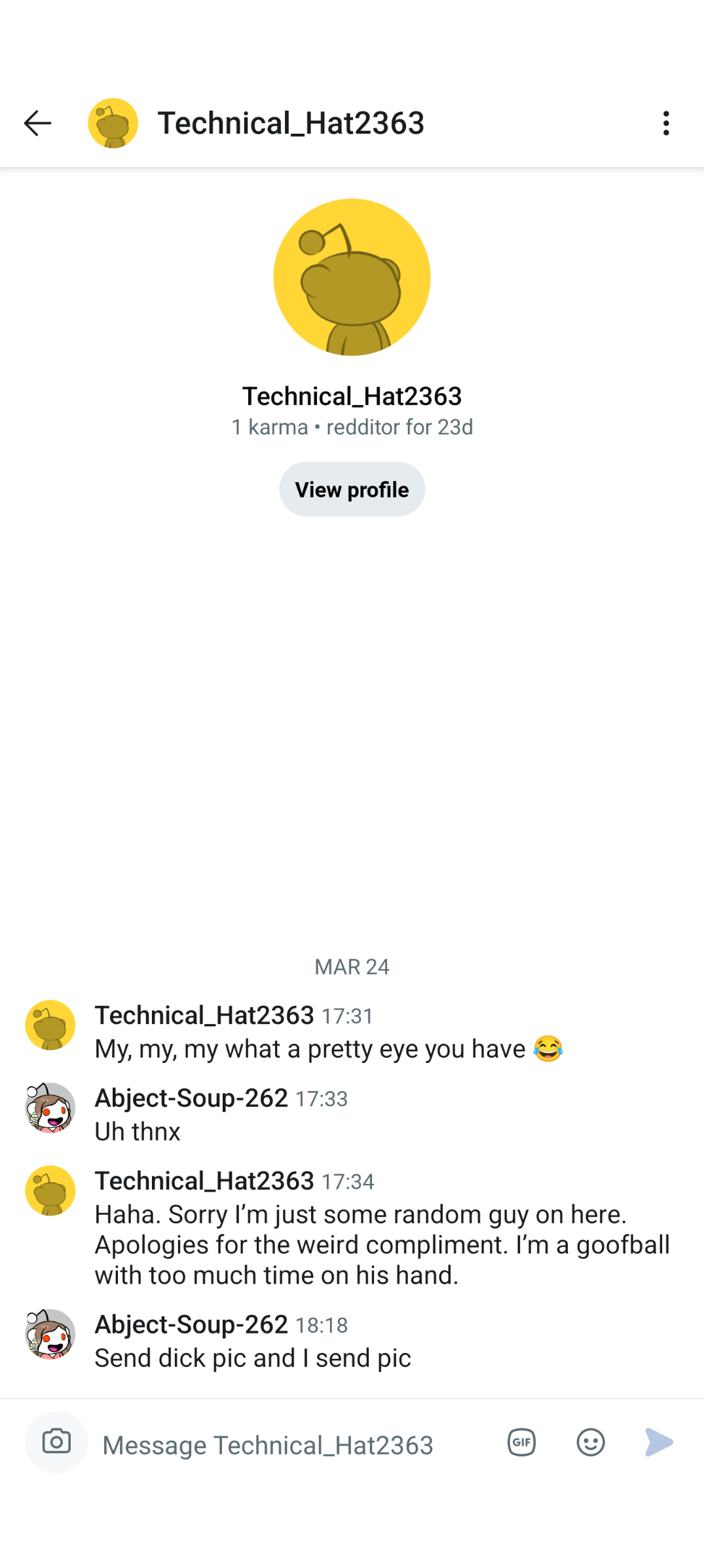The height and width of the screenshot is (1568, 704).
Task: Open the GIF picker
Action: tap(521, 1442)
